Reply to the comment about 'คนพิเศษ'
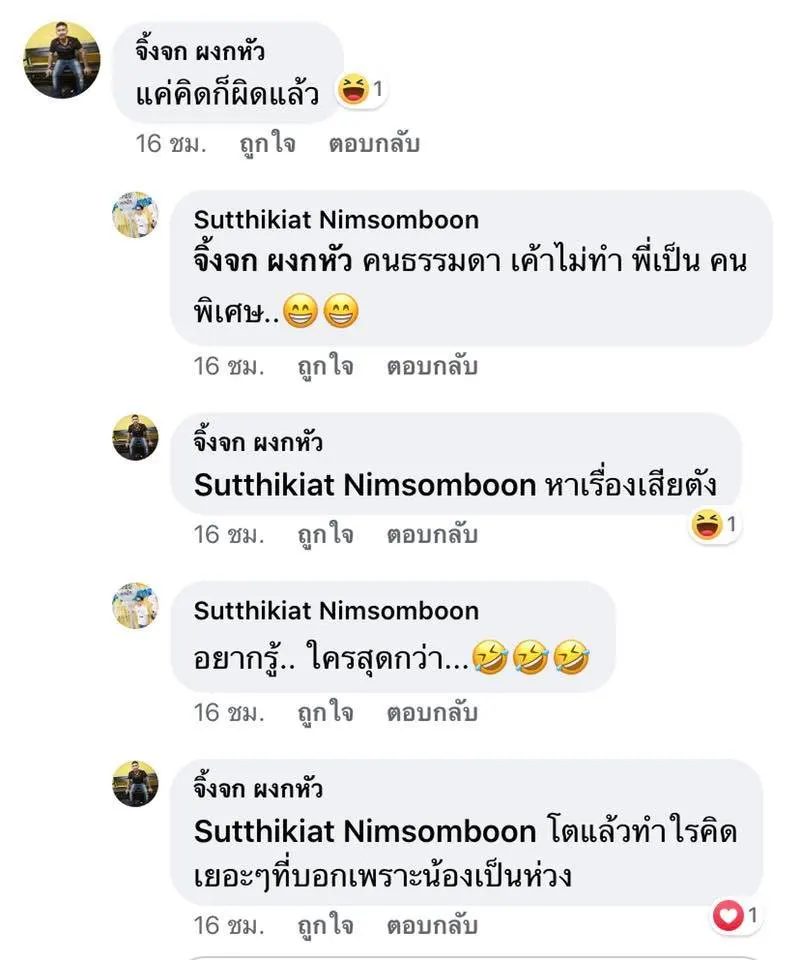This screenshot has width=800, height=960. point(432,367)
